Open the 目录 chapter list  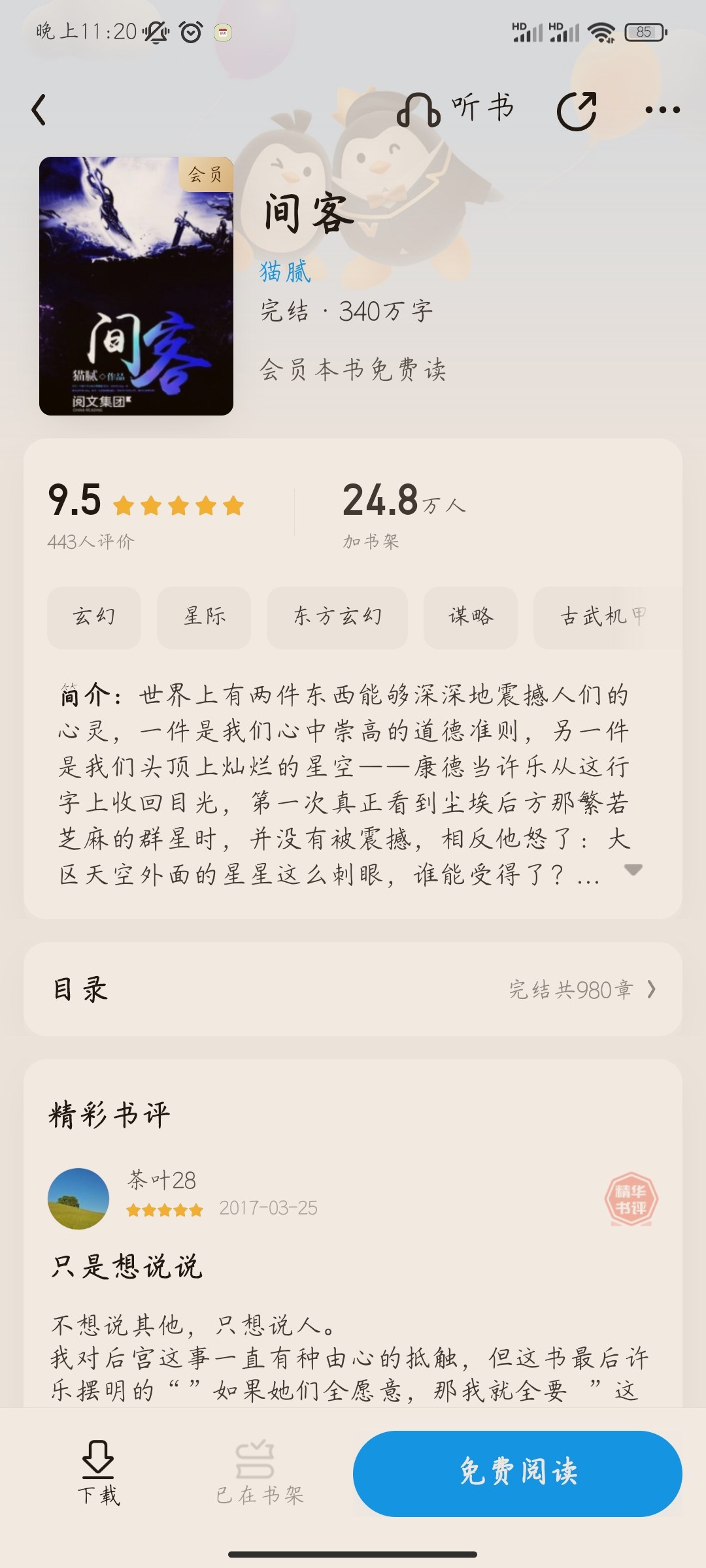353,989
